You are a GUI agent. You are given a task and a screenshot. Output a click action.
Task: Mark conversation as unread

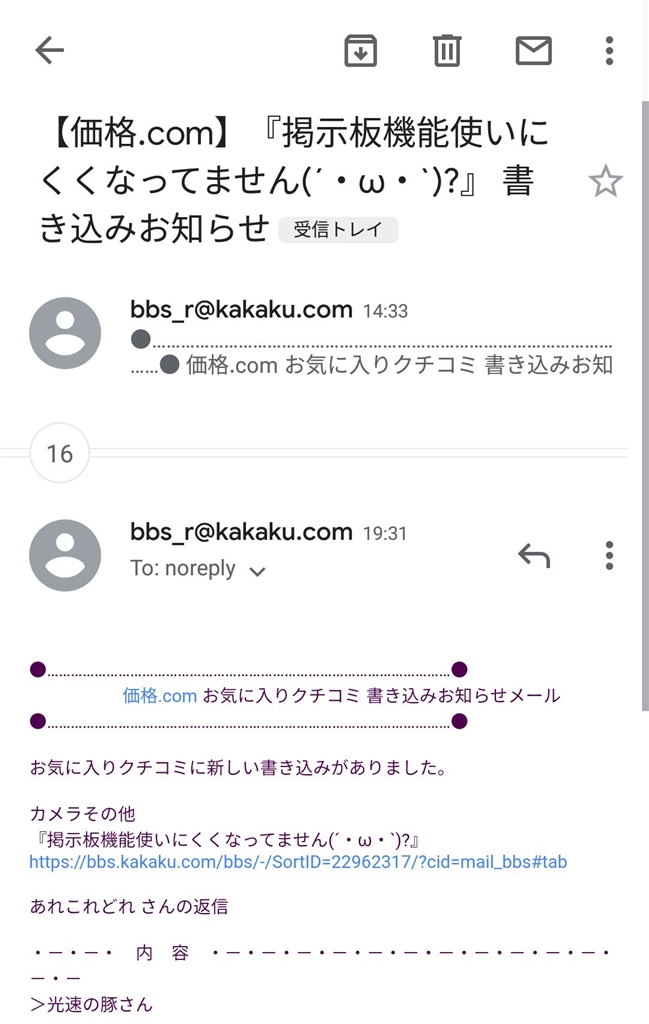tap(533, 50)
